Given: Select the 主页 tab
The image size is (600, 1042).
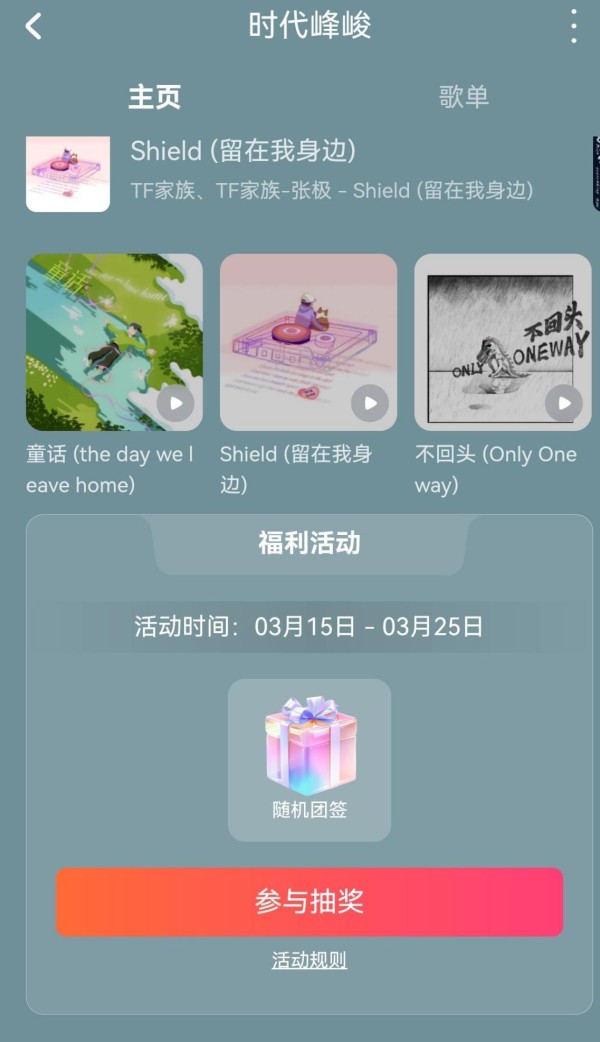Looking at the screenshot, I should [155, 97].
